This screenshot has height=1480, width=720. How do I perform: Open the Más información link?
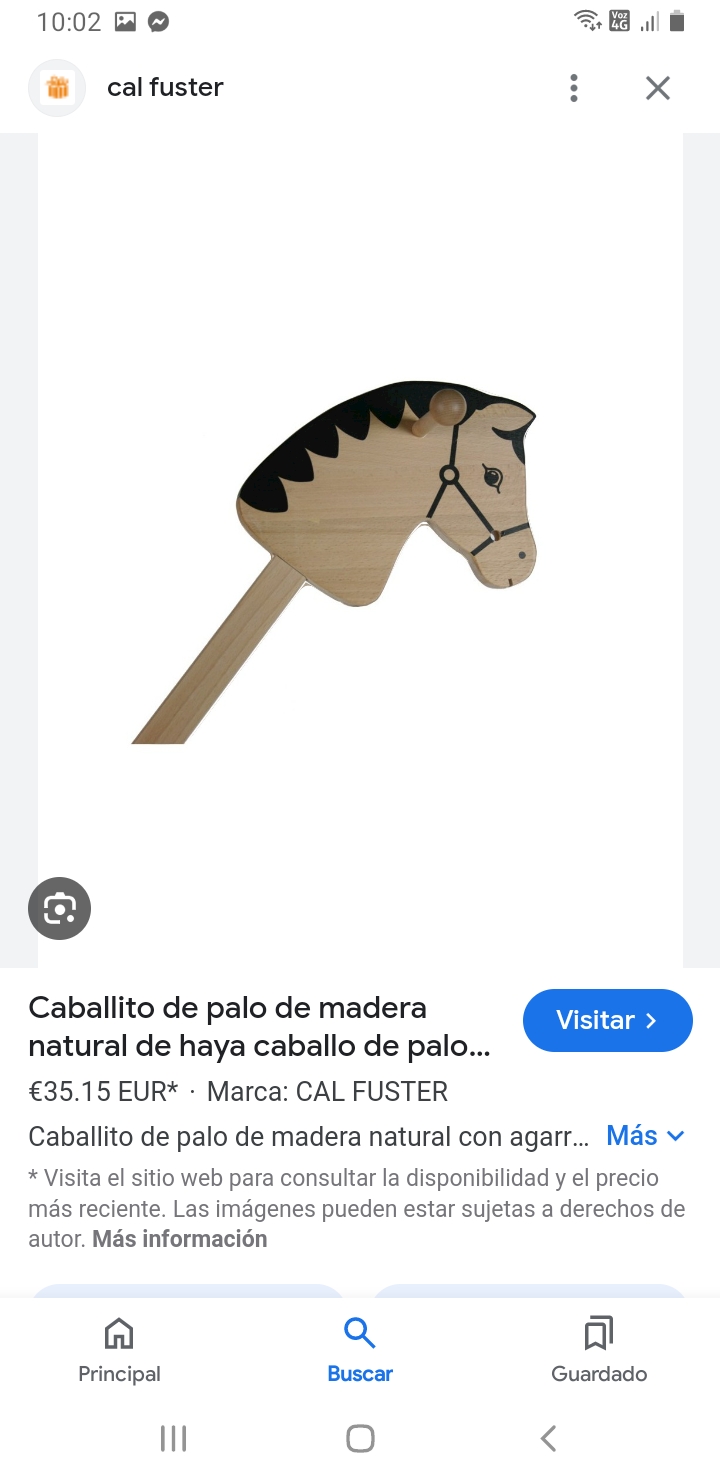coord(180,1239)
